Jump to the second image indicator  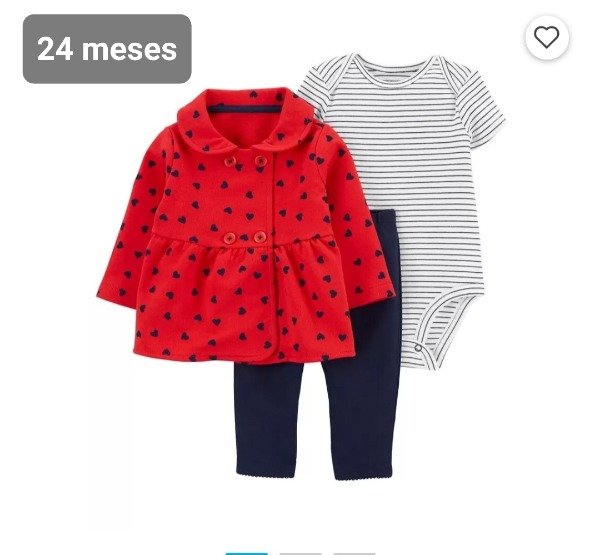(x=300, y=552)
